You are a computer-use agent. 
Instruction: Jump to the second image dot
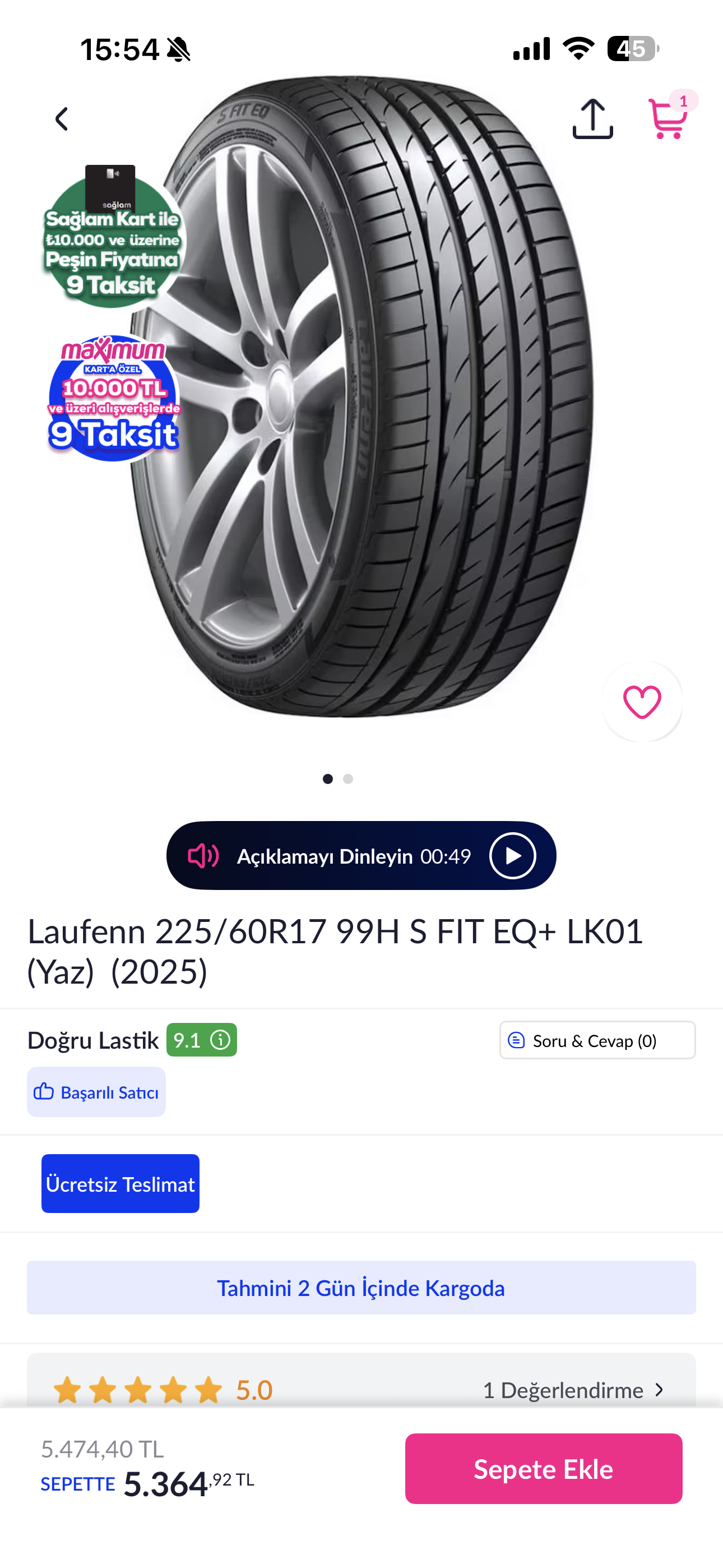pos(348,779)
